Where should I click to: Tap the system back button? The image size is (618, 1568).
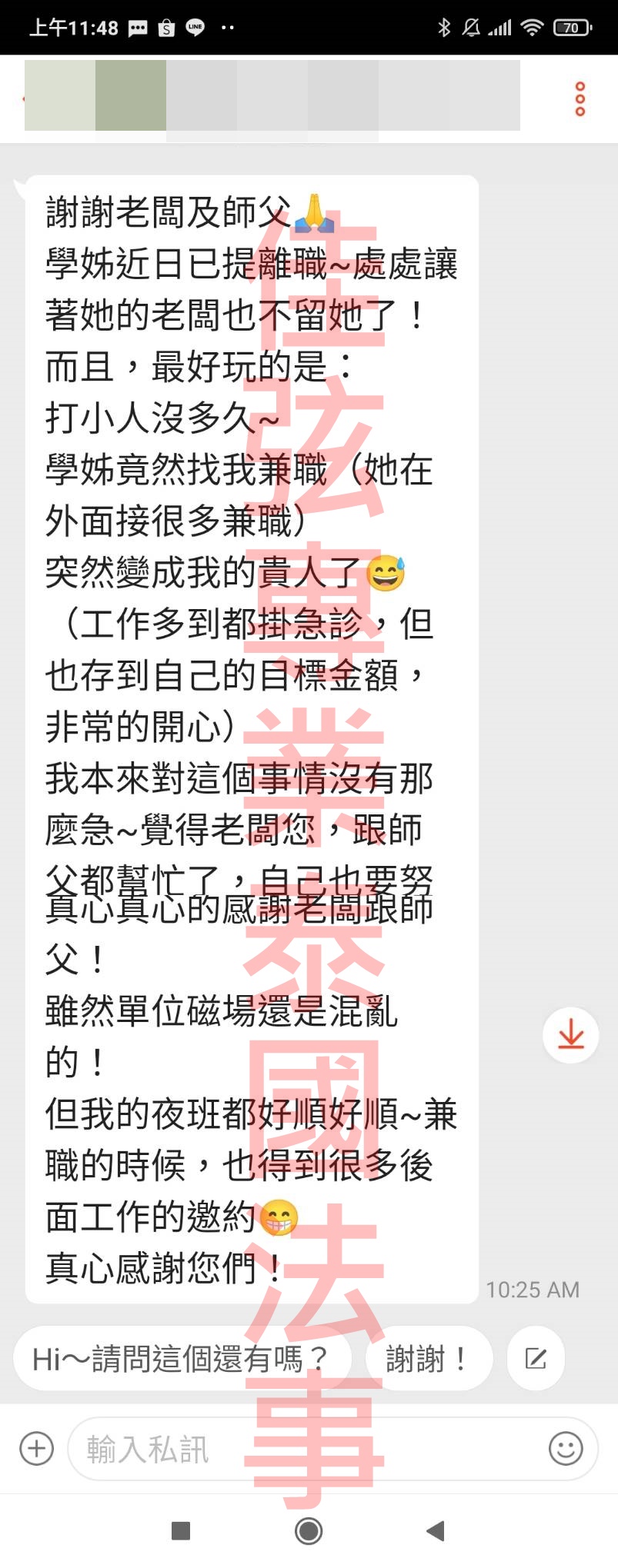(x=435, y=1530)
